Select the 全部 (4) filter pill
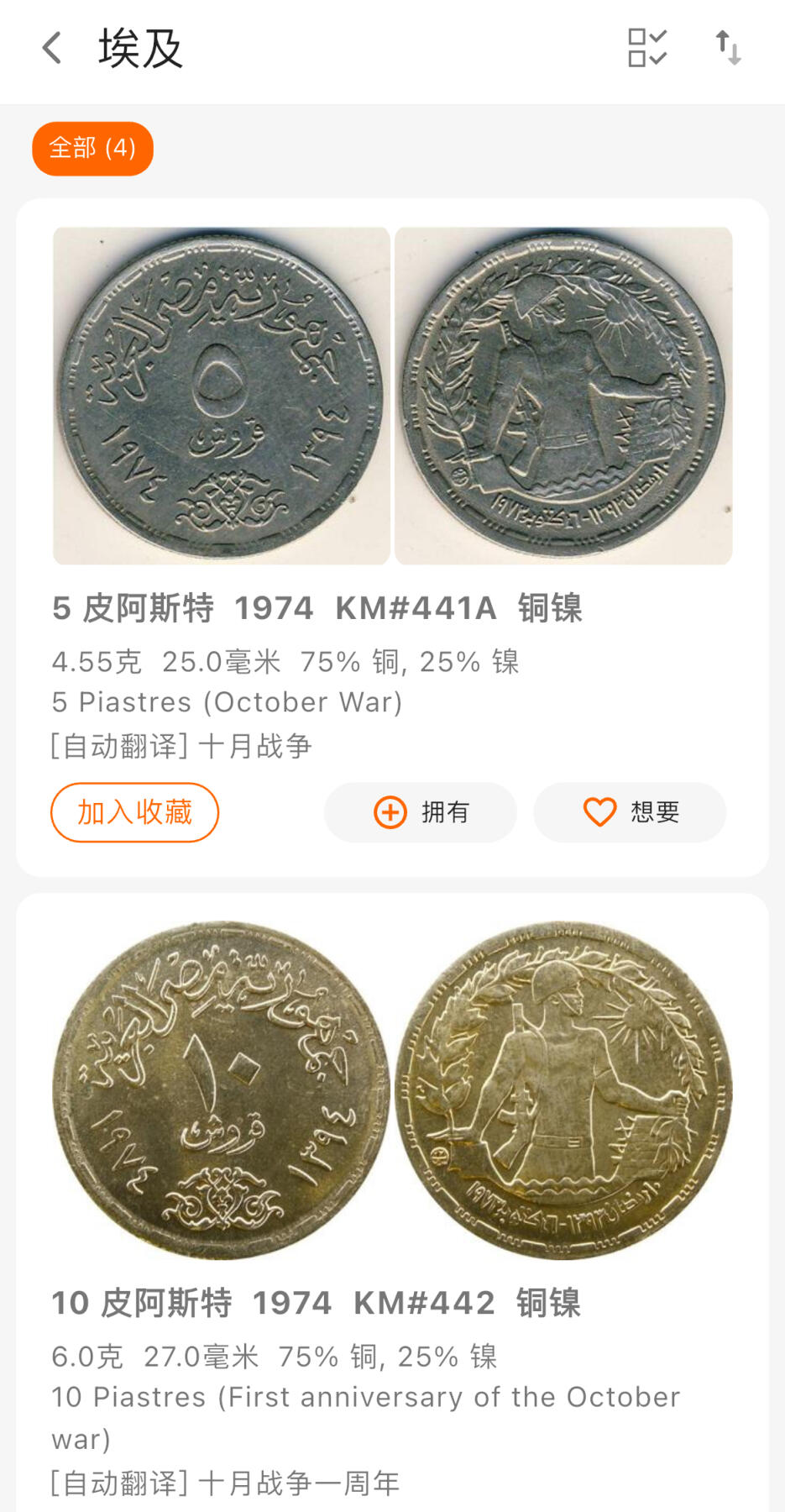This screenshot has height=1512, width=785. (92, 148)
